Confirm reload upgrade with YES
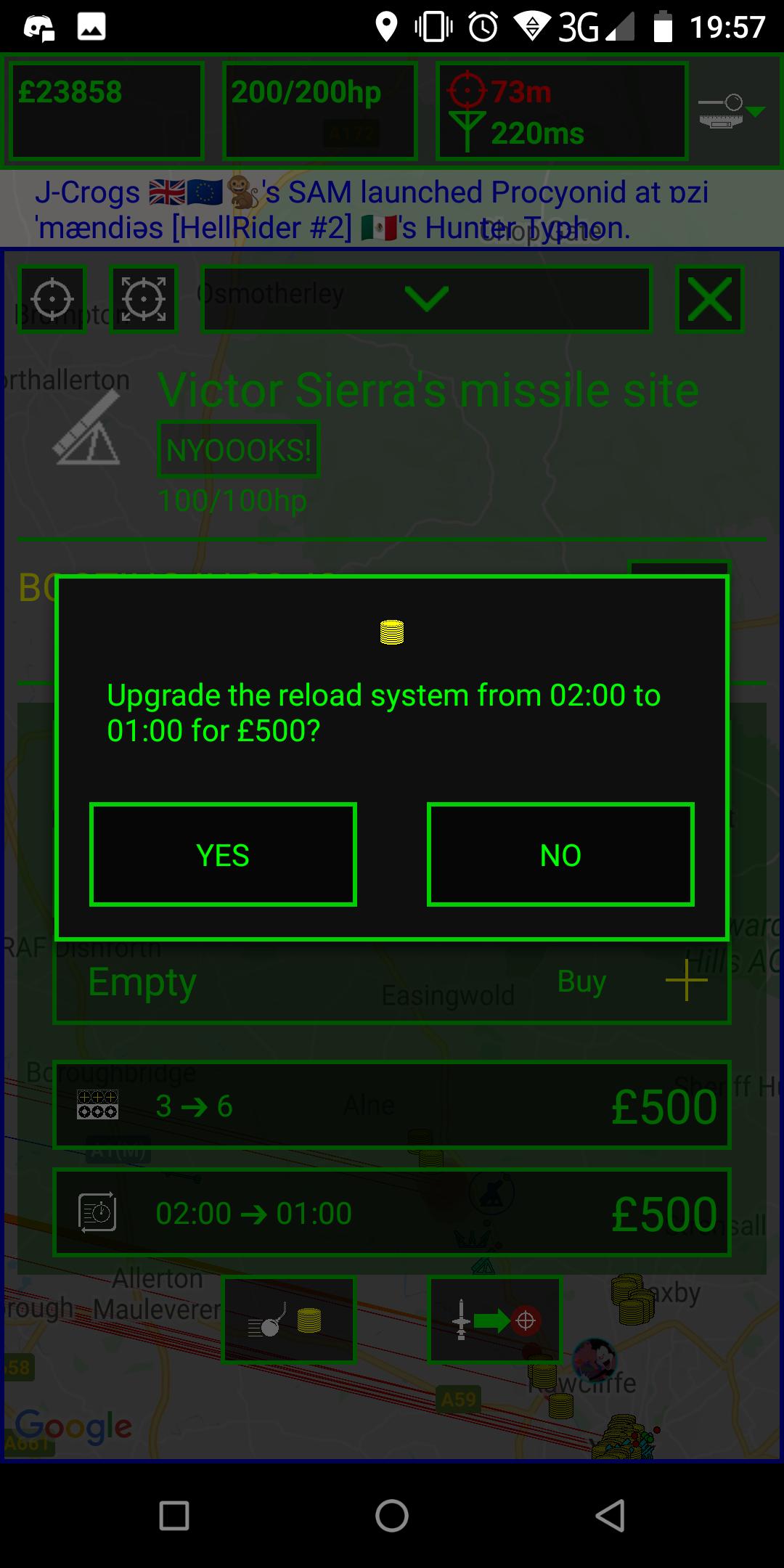 pyautogui.click(x=223, y=854)
